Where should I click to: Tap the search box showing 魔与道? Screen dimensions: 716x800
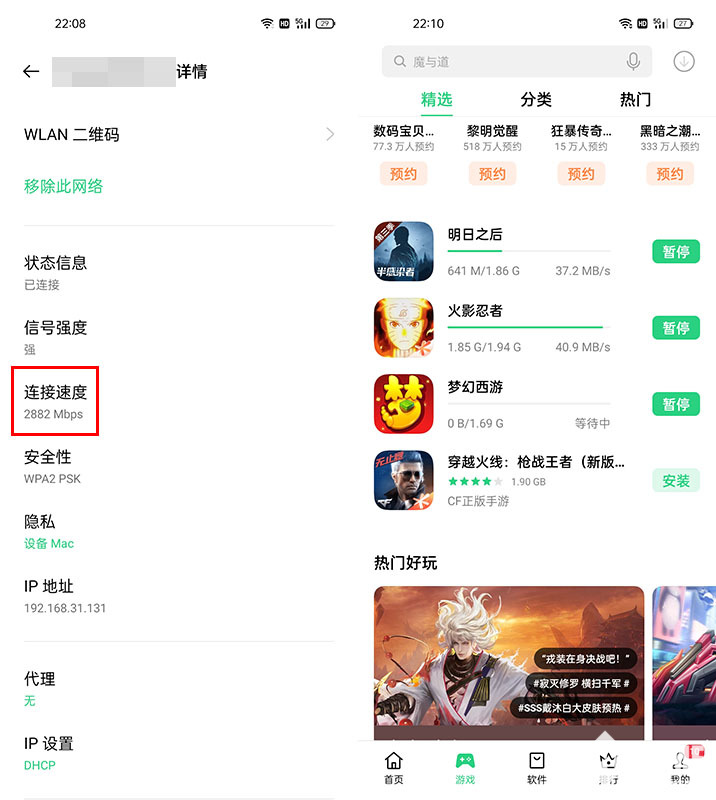[505, 62]
